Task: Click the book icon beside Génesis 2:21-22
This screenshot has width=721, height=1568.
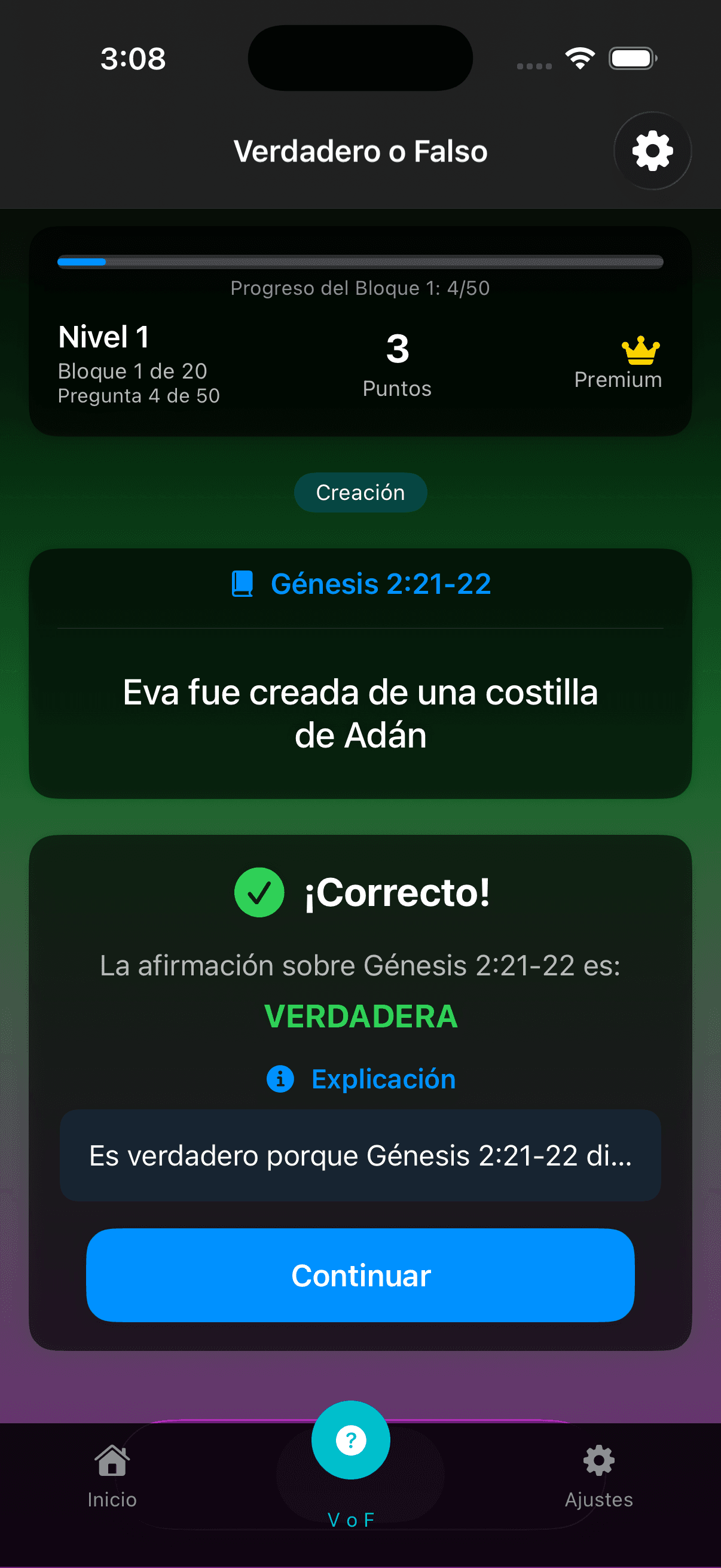Action: point(243,584)
